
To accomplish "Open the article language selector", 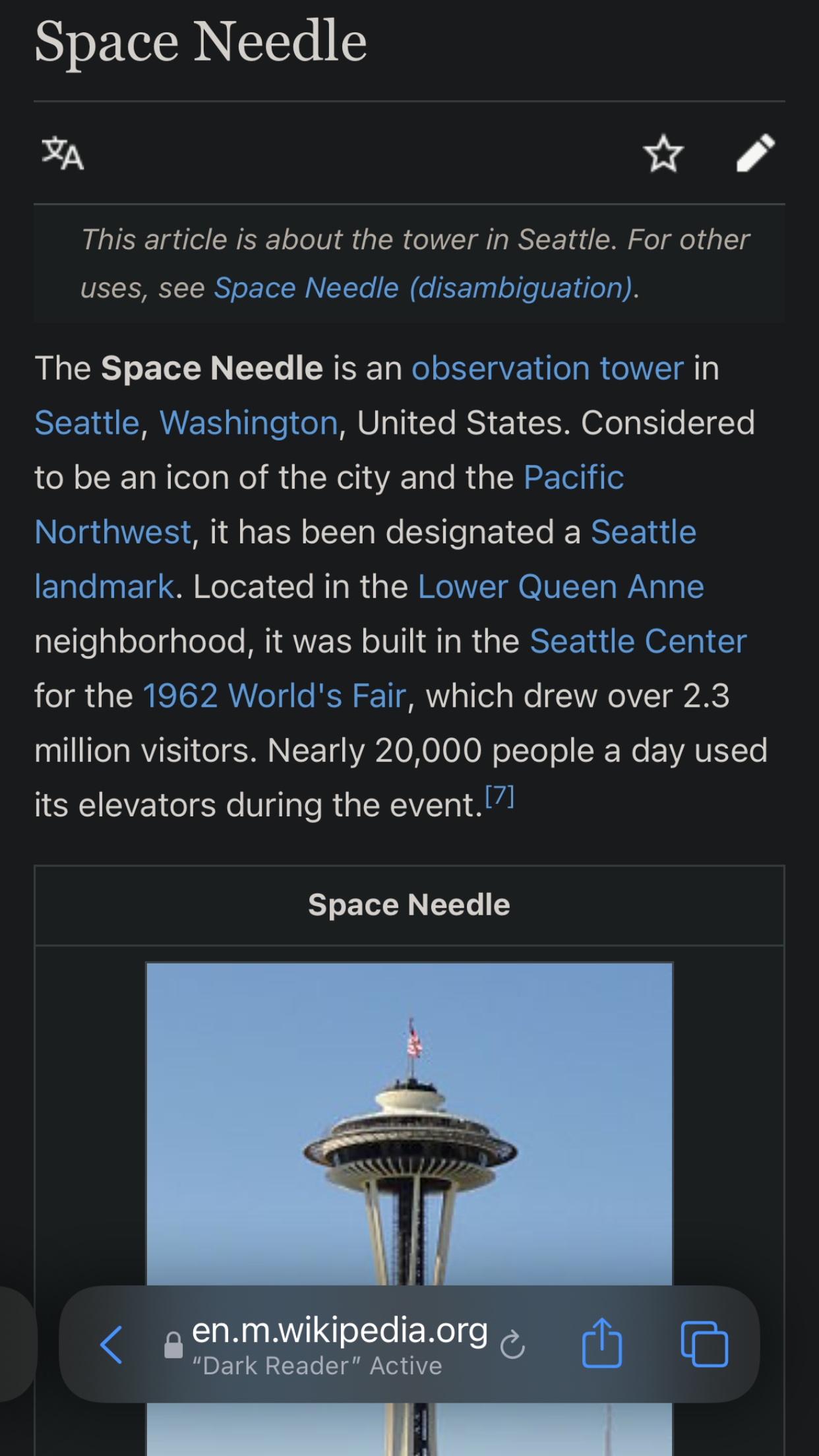I will pos(63,153).
